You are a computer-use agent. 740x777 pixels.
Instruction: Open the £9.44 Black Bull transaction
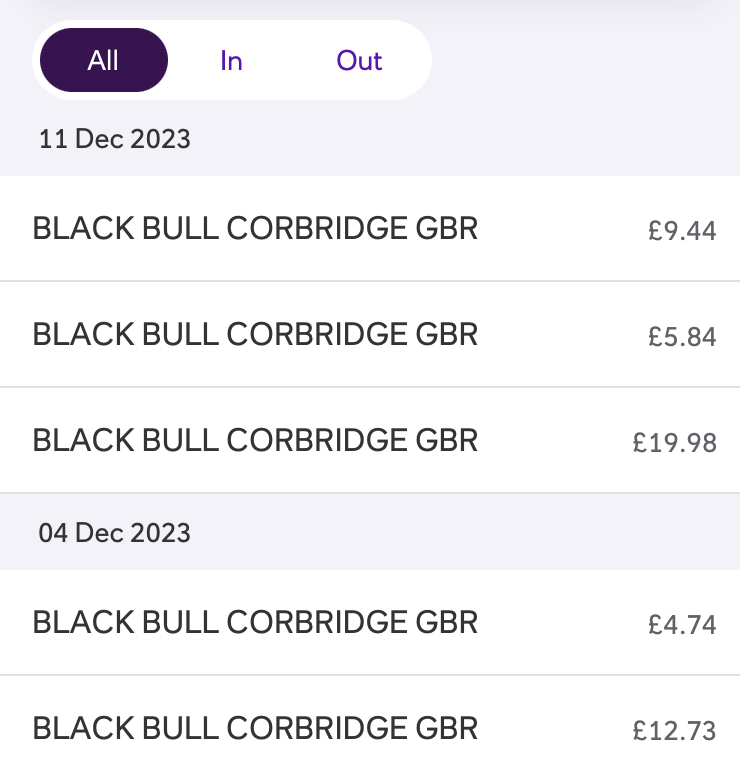tap(370, 229)
